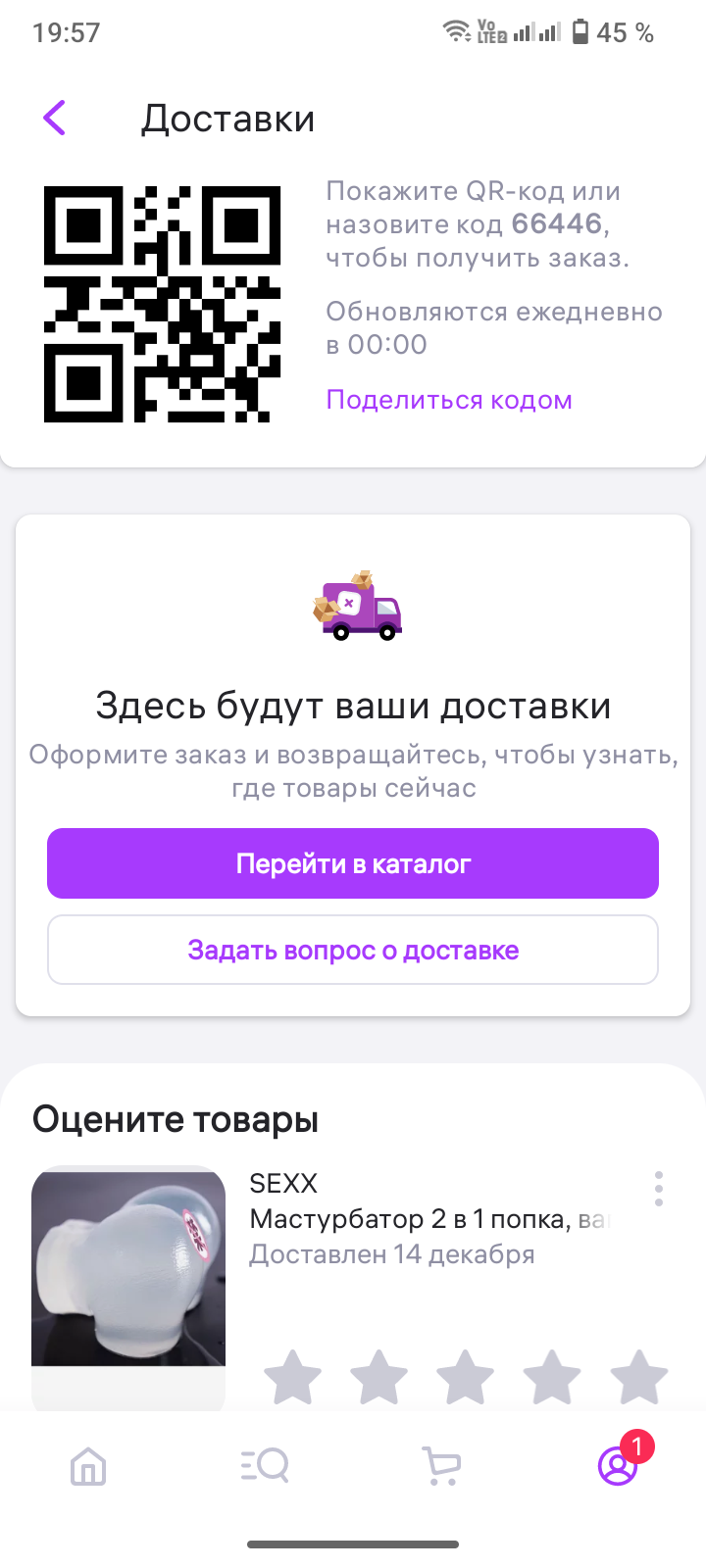The image size is (706, 1568).
Task: Rate the SEXX product one star
Action: click(x=293, y=1376)
